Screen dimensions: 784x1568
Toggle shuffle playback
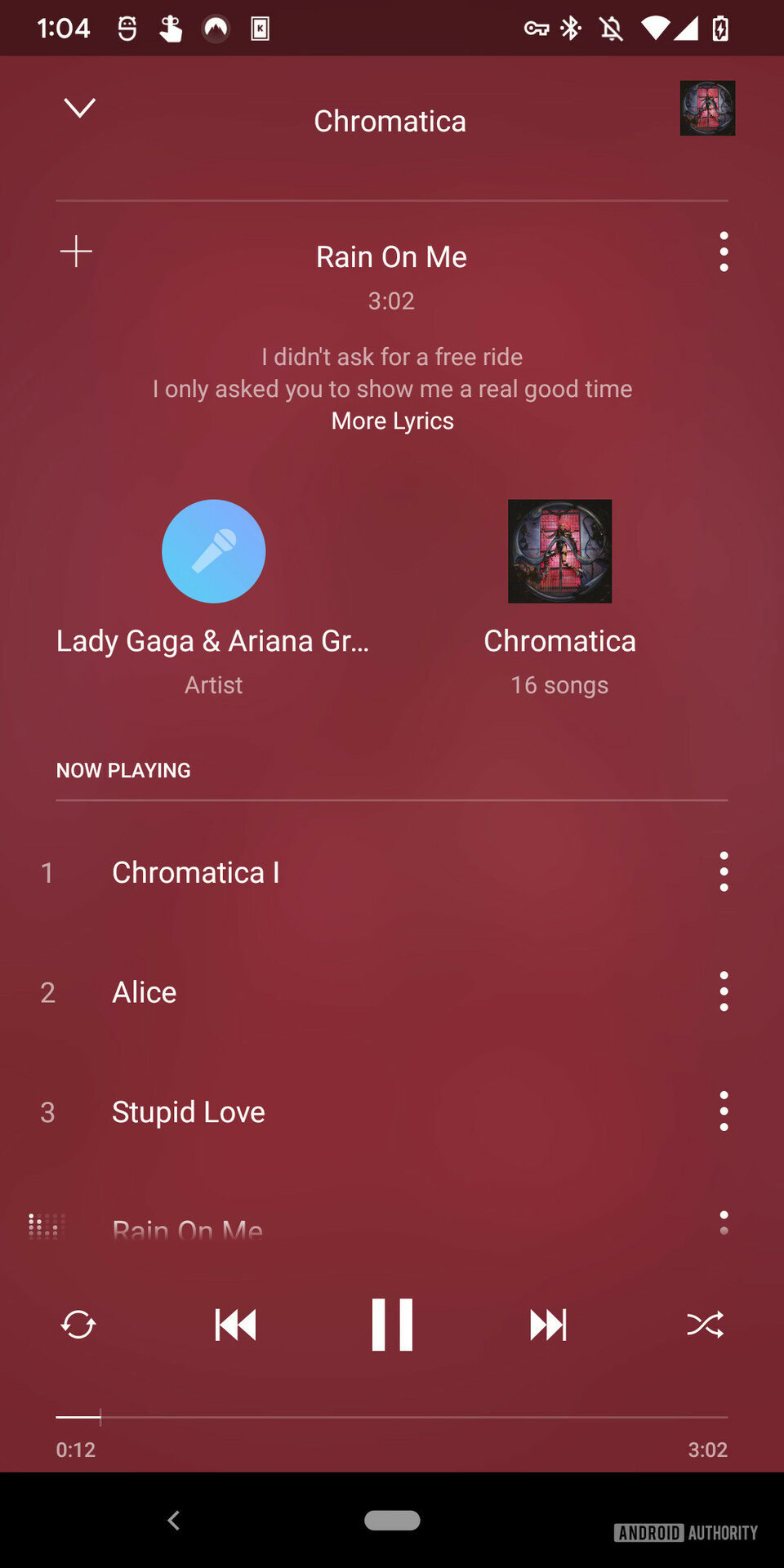point(705,1325)
